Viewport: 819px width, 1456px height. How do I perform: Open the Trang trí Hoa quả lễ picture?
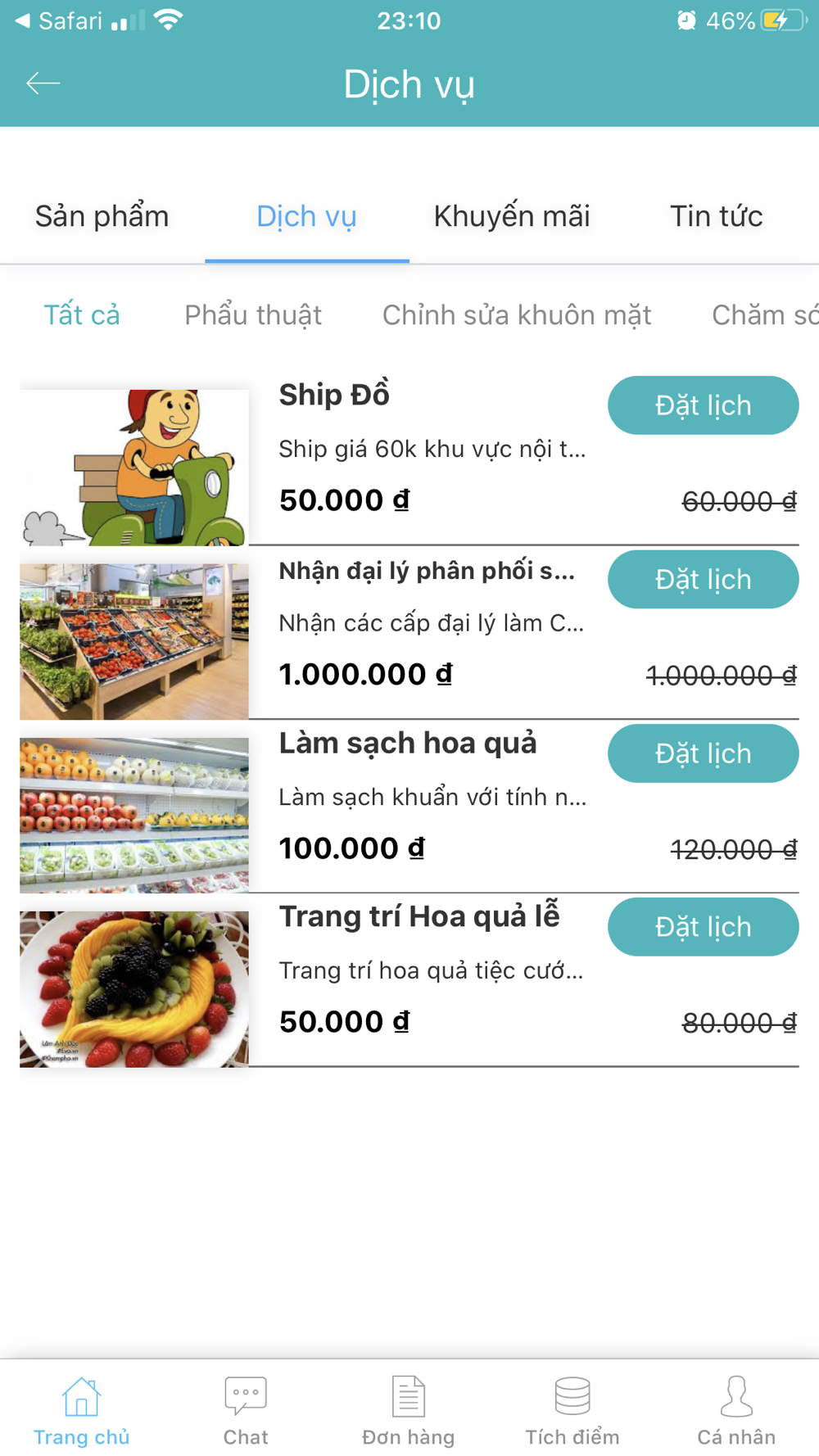134,988
